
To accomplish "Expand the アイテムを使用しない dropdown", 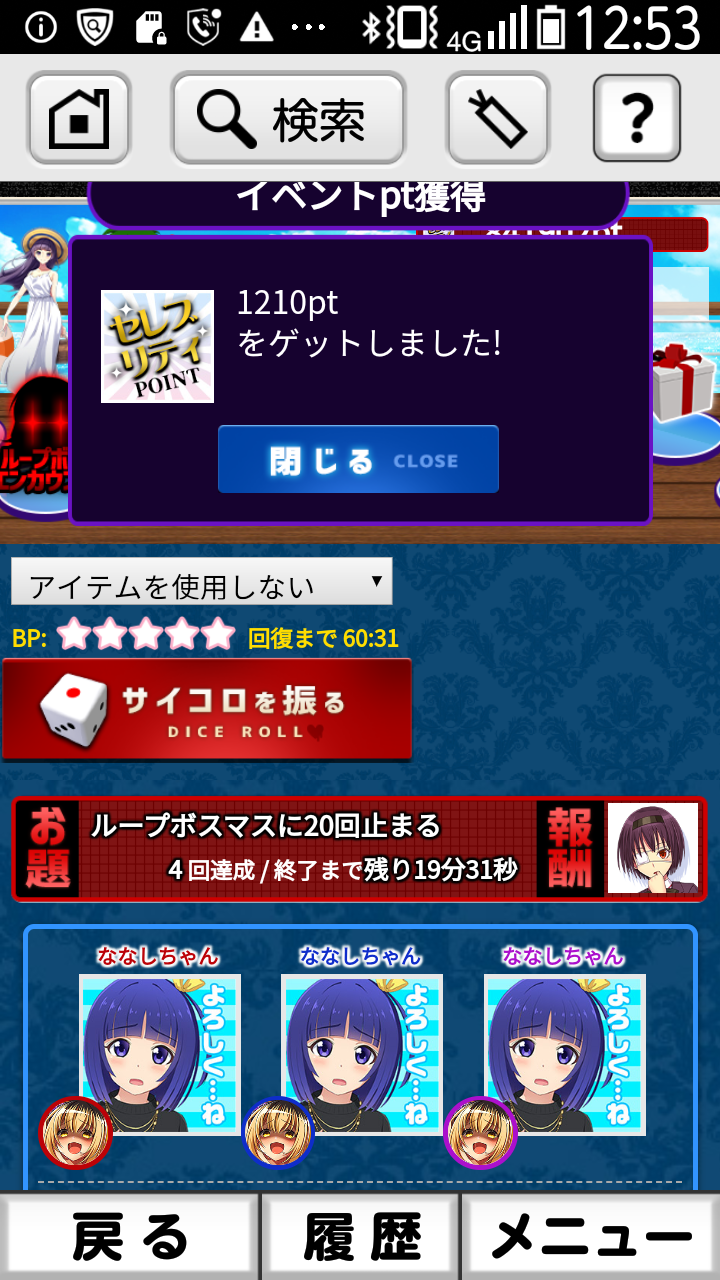I will pyautogui.click(x=201, y=583).
